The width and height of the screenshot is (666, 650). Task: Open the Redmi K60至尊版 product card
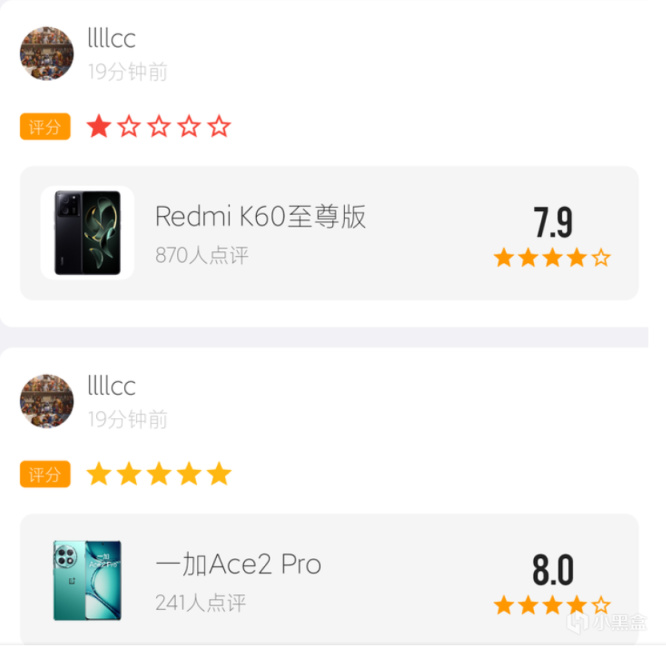tap(329, 233)
